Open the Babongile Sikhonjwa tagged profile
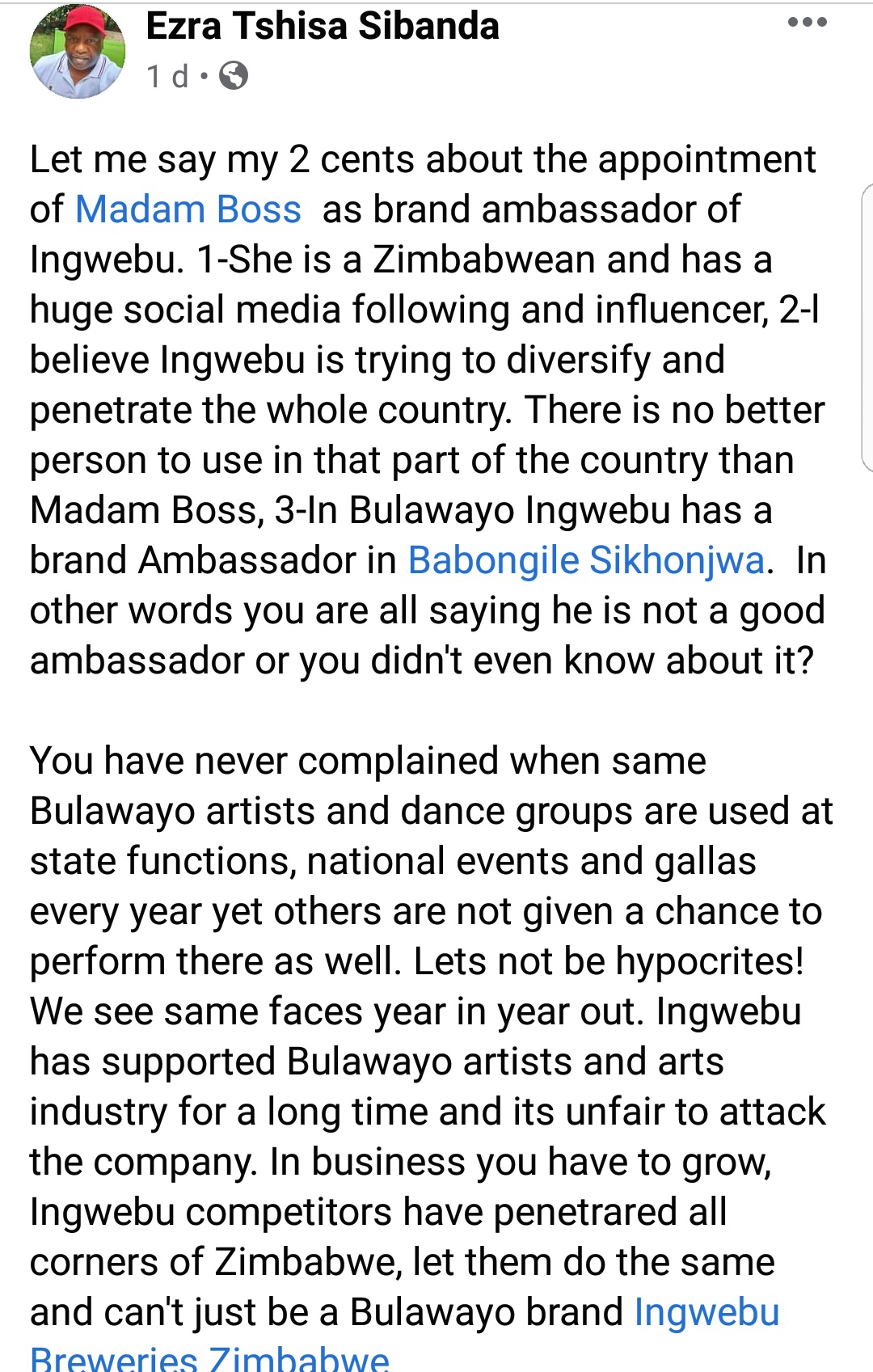 [x=586, y=560]
